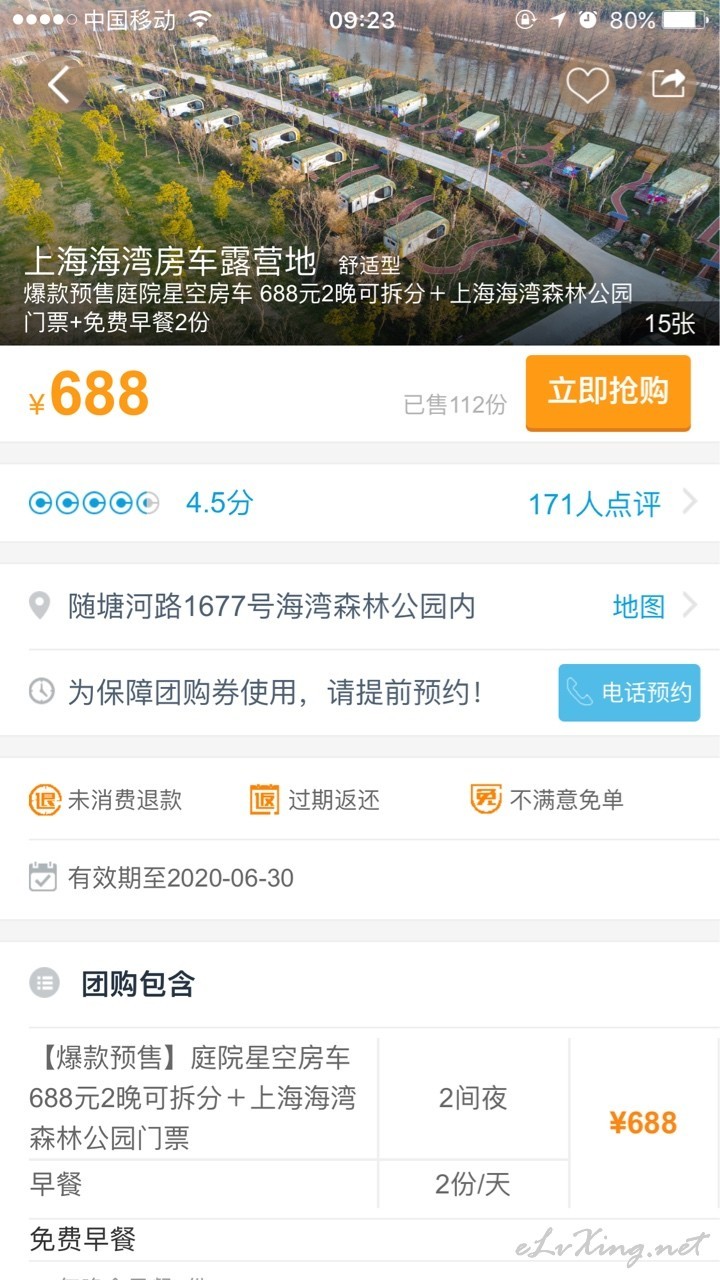Share this camping deal
The height and width of the screenshot is (1280, 720).
click(667, 85)
